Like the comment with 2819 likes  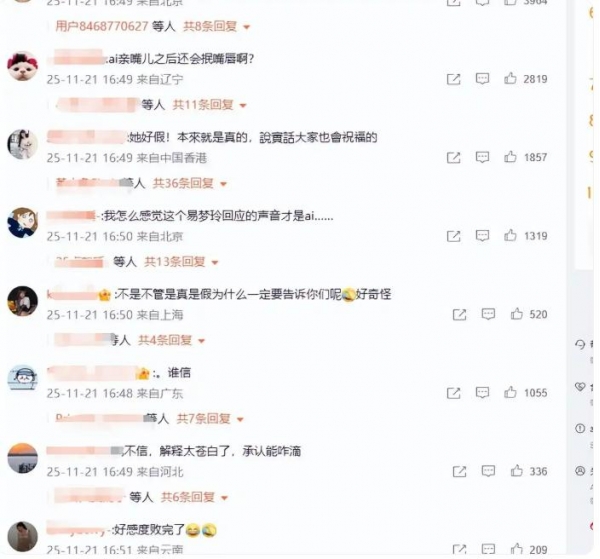tap(510, 78)
